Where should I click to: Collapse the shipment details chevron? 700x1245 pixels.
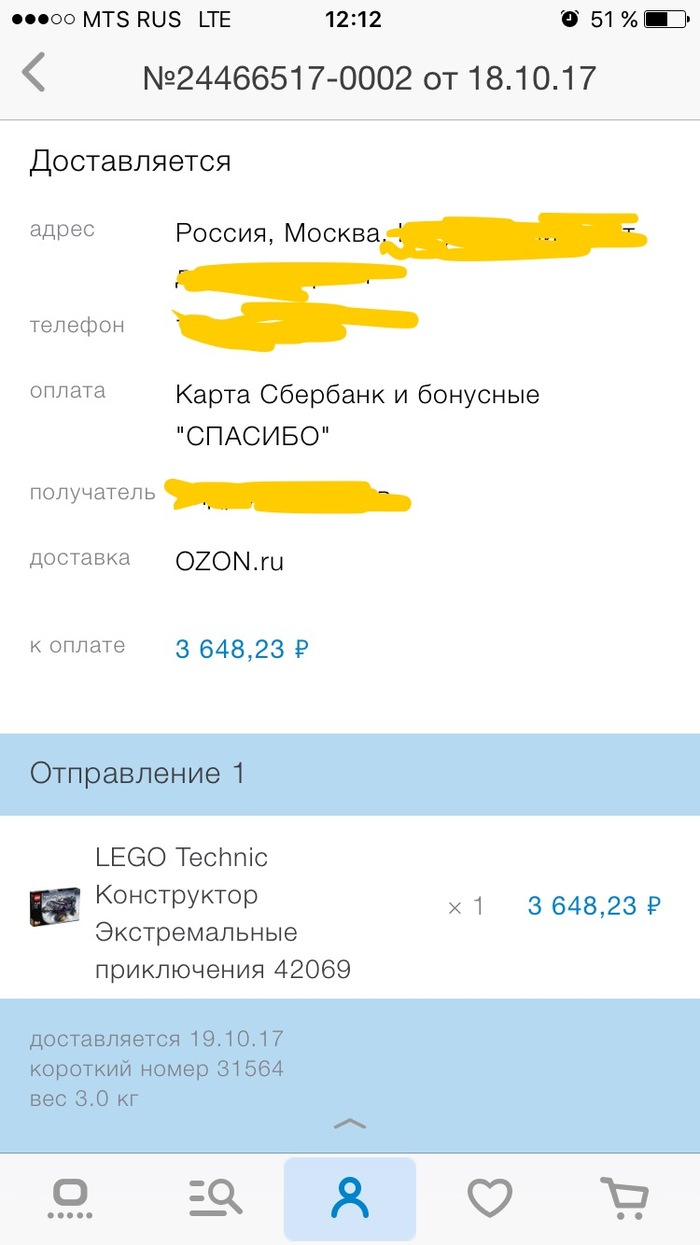tap(349, 1124)
